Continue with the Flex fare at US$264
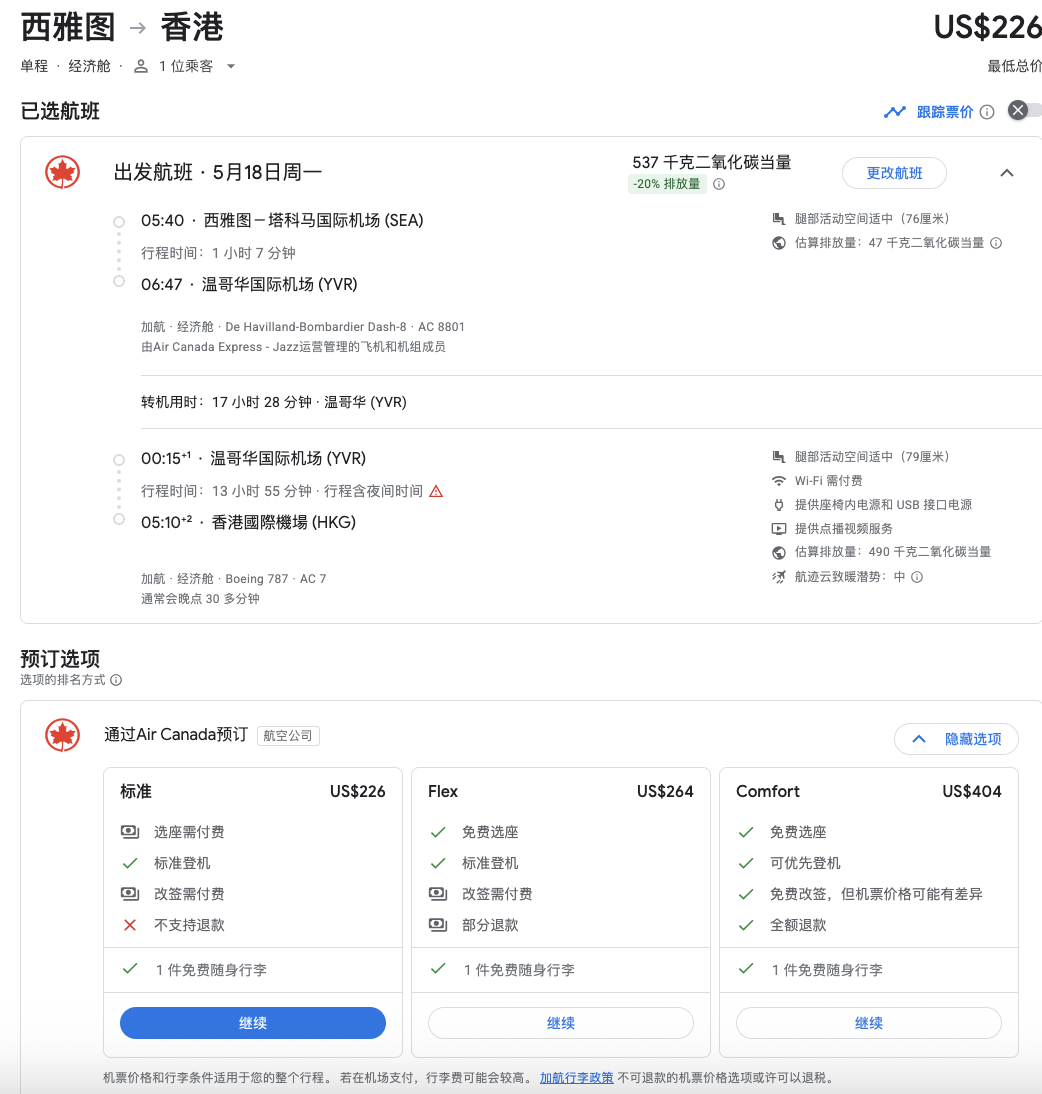The image size is (1042, 1094). 561,1023
